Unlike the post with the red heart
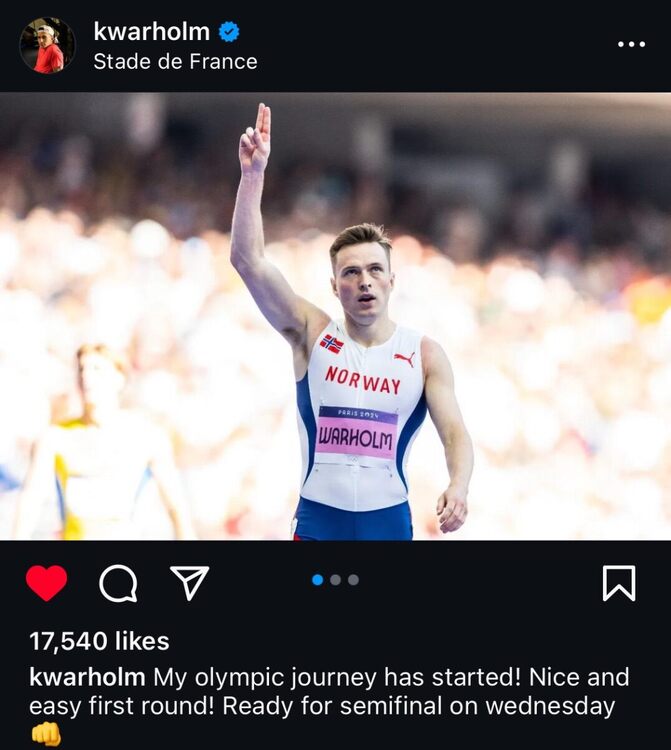The height and width of the screenshot is (750, 671). (46, 583)
